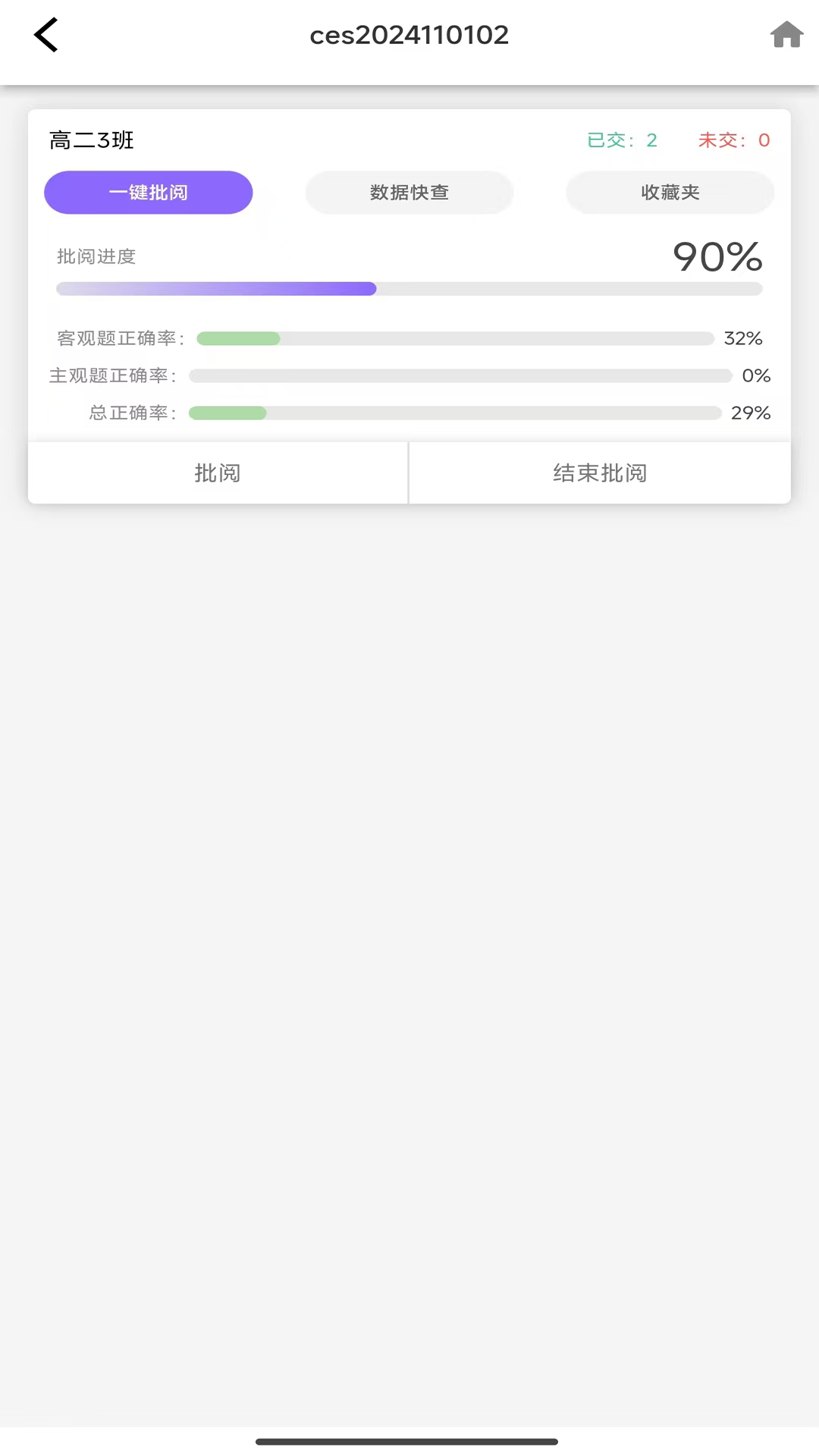Click the submitted count 已交: 2
Viewport: 819px width, 1456px height.
click(622, 140)
